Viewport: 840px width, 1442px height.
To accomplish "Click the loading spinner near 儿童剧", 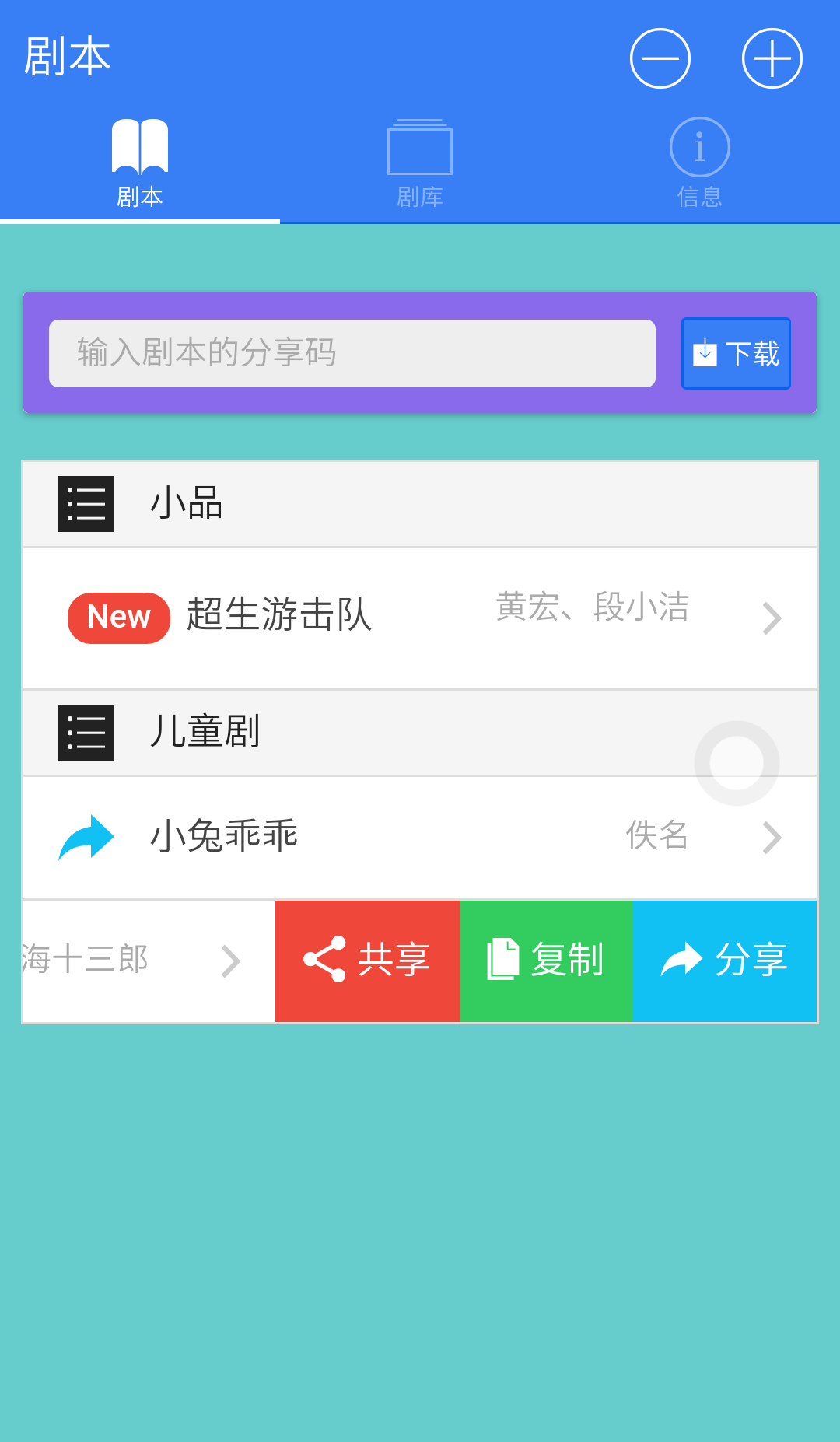I will (736, 764).
